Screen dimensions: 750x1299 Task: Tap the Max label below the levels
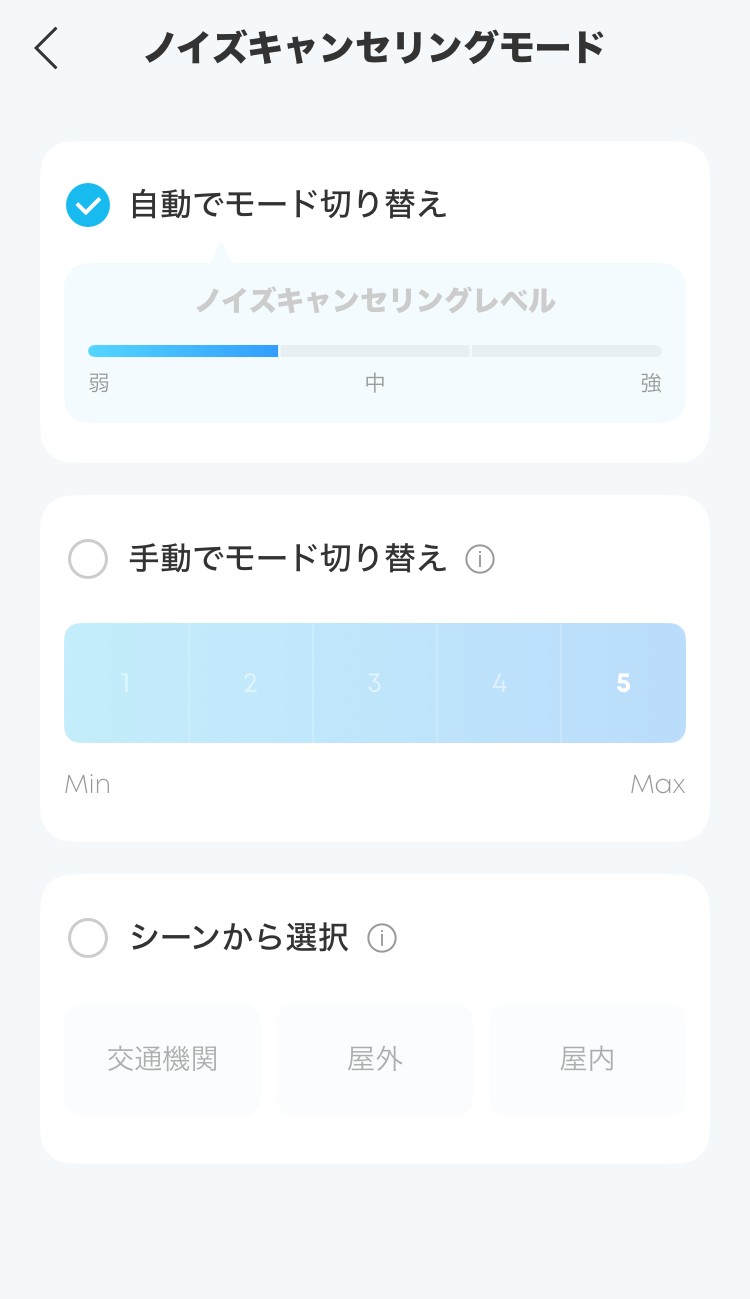tap(659, 784)
